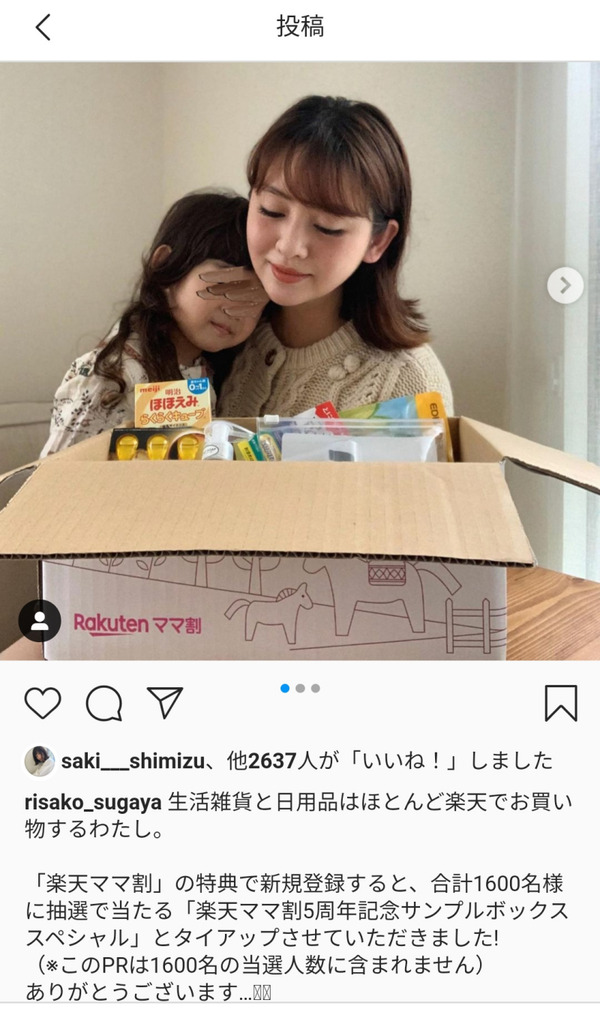Like this post with the heart icon
This screenshot has height=1015, width=600.
point(43,703)
